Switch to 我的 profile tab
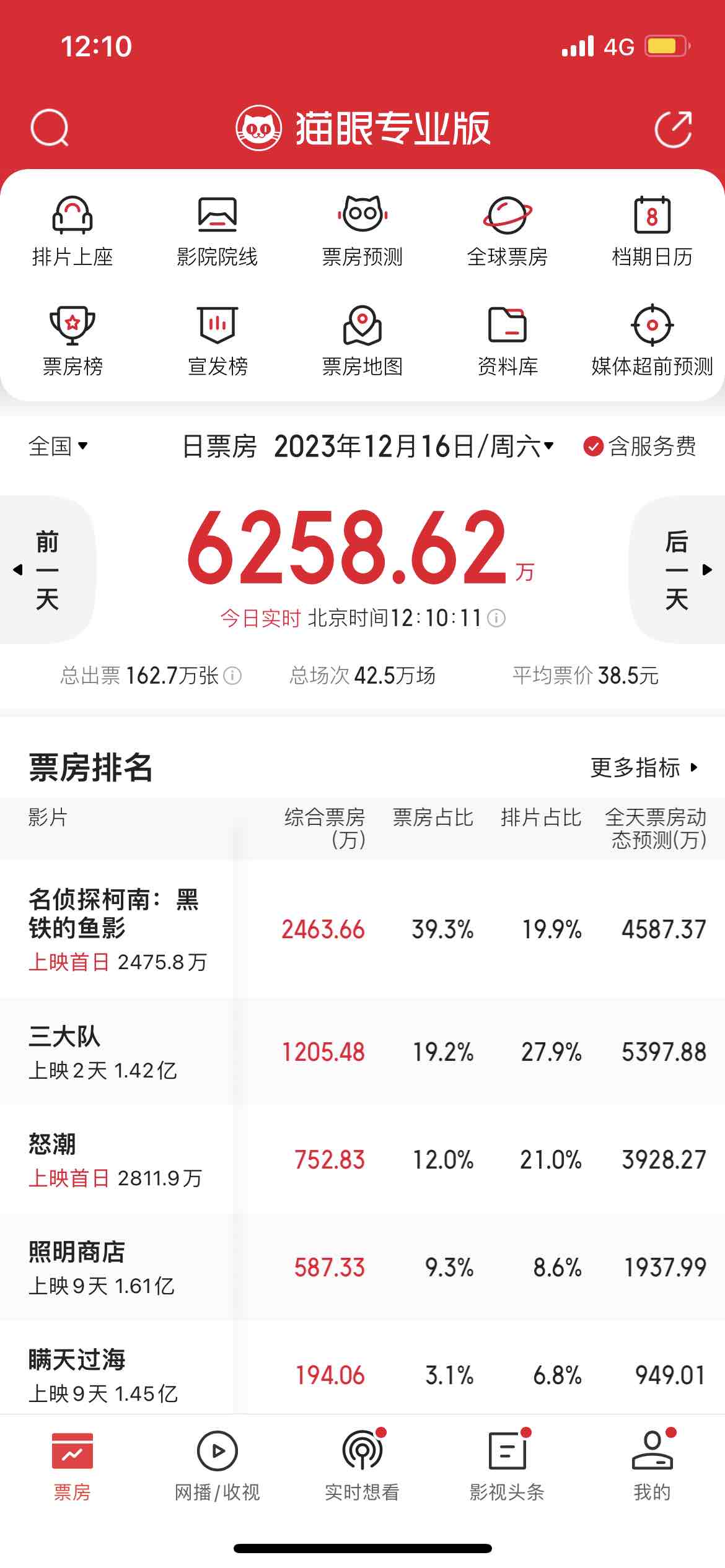 click(x=652, y=1465)
